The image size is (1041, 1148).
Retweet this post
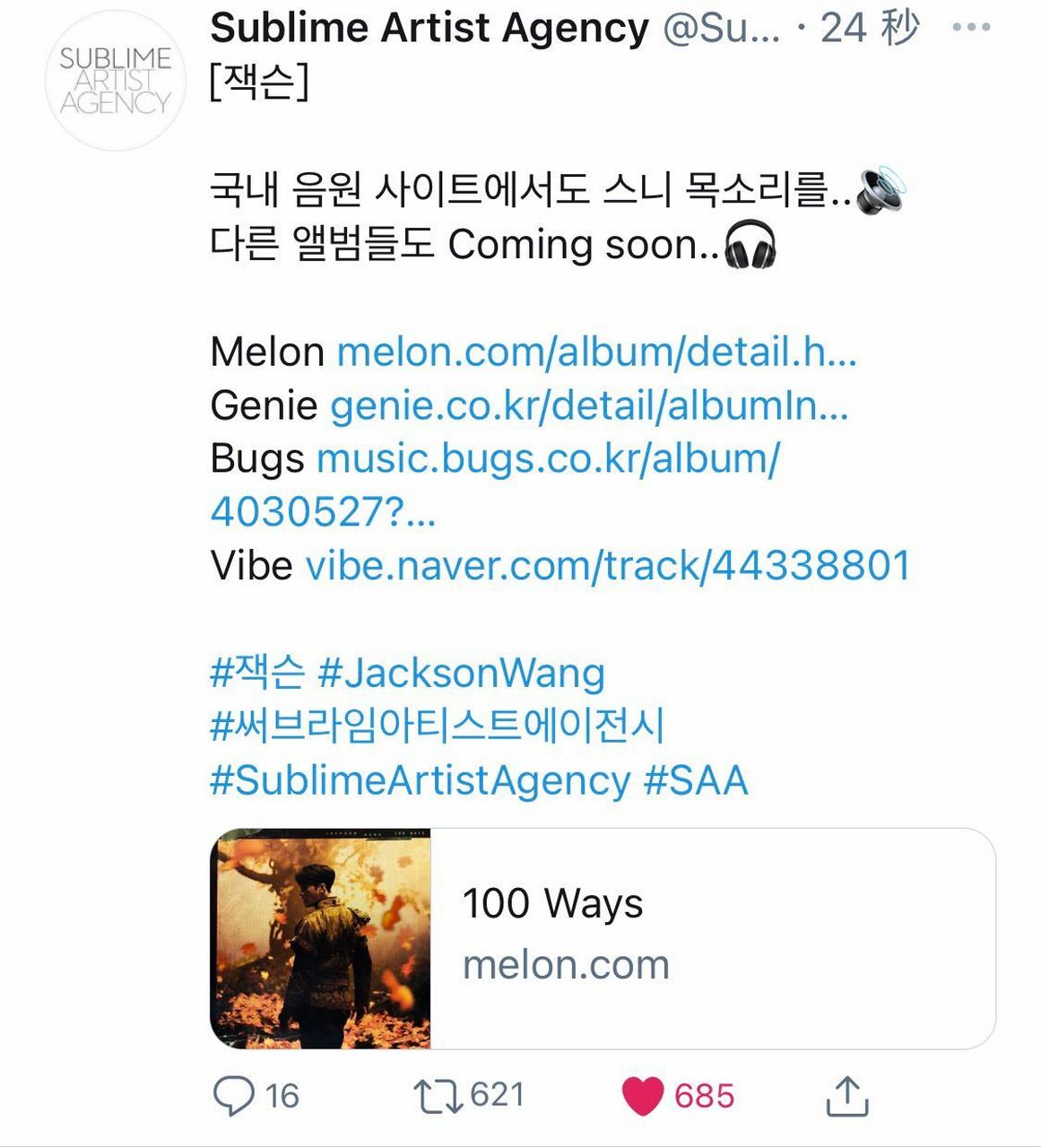coord(438,1096)
